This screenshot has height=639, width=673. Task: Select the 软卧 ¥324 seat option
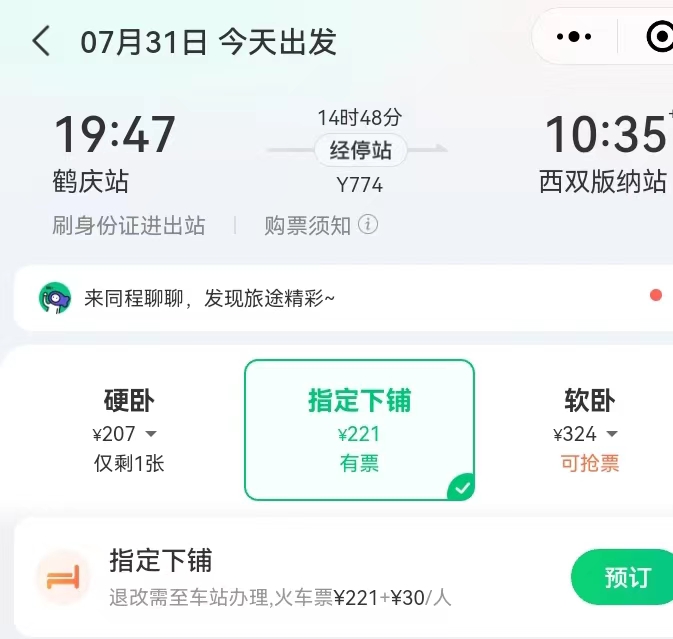pos(589,430)
